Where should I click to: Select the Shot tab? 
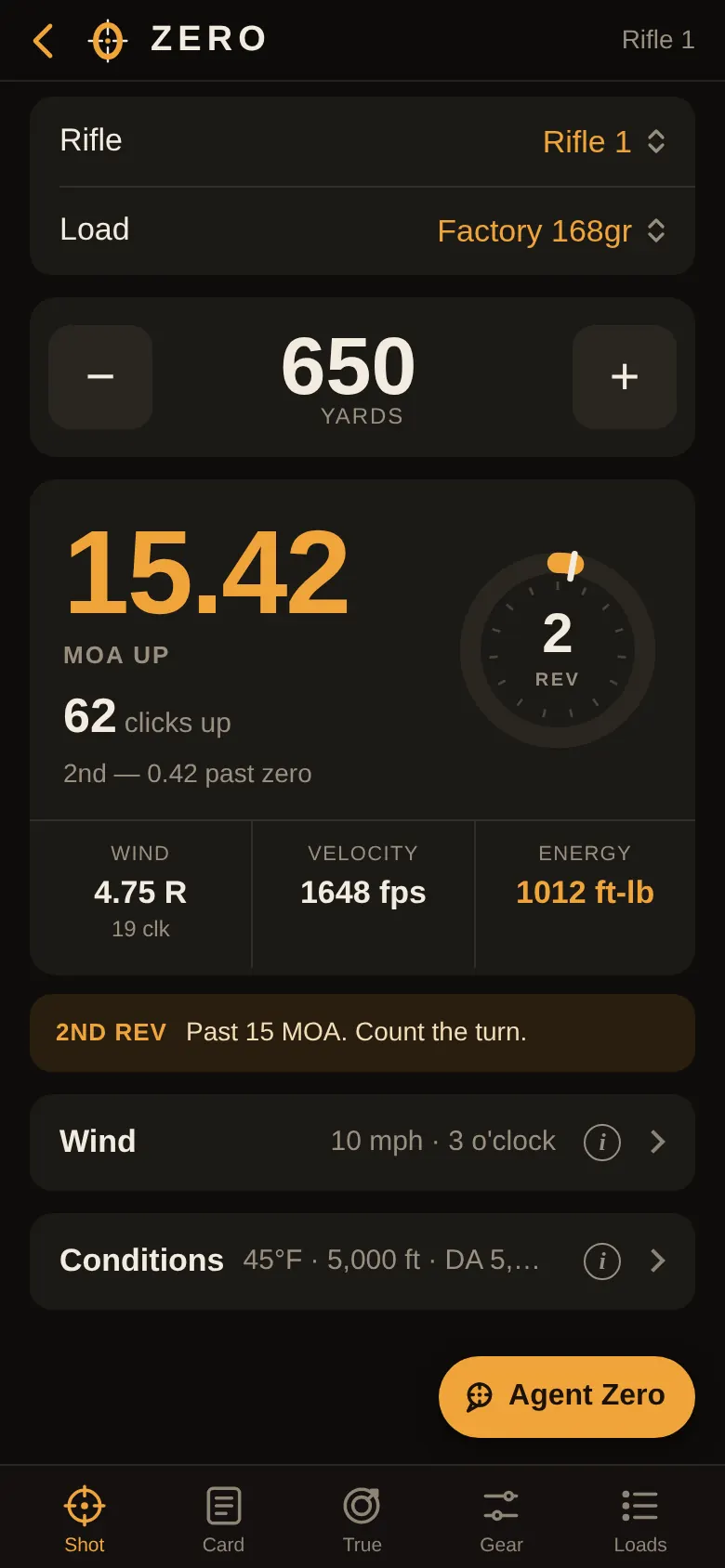point(85,1520)
